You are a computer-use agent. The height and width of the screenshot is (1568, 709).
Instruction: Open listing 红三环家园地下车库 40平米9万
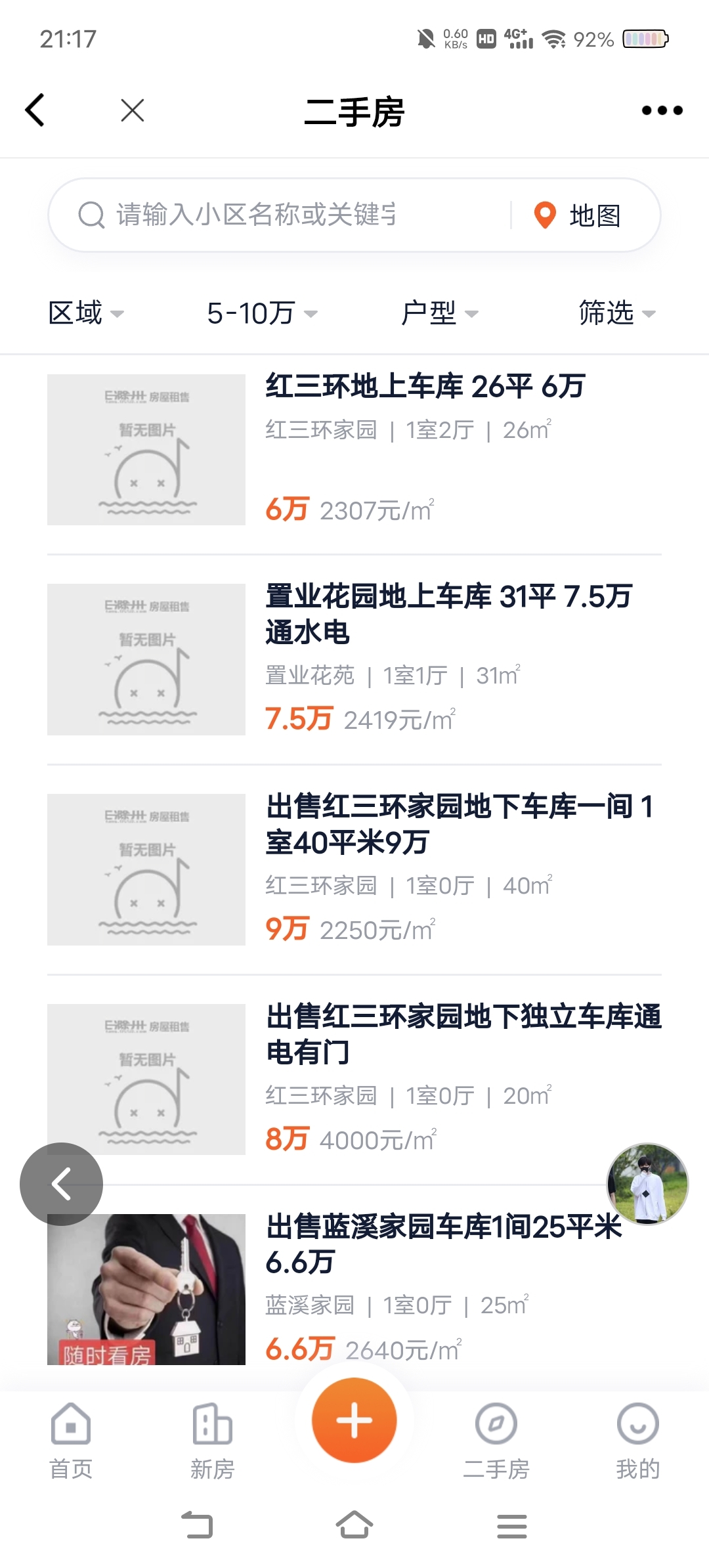click(354, 869)
